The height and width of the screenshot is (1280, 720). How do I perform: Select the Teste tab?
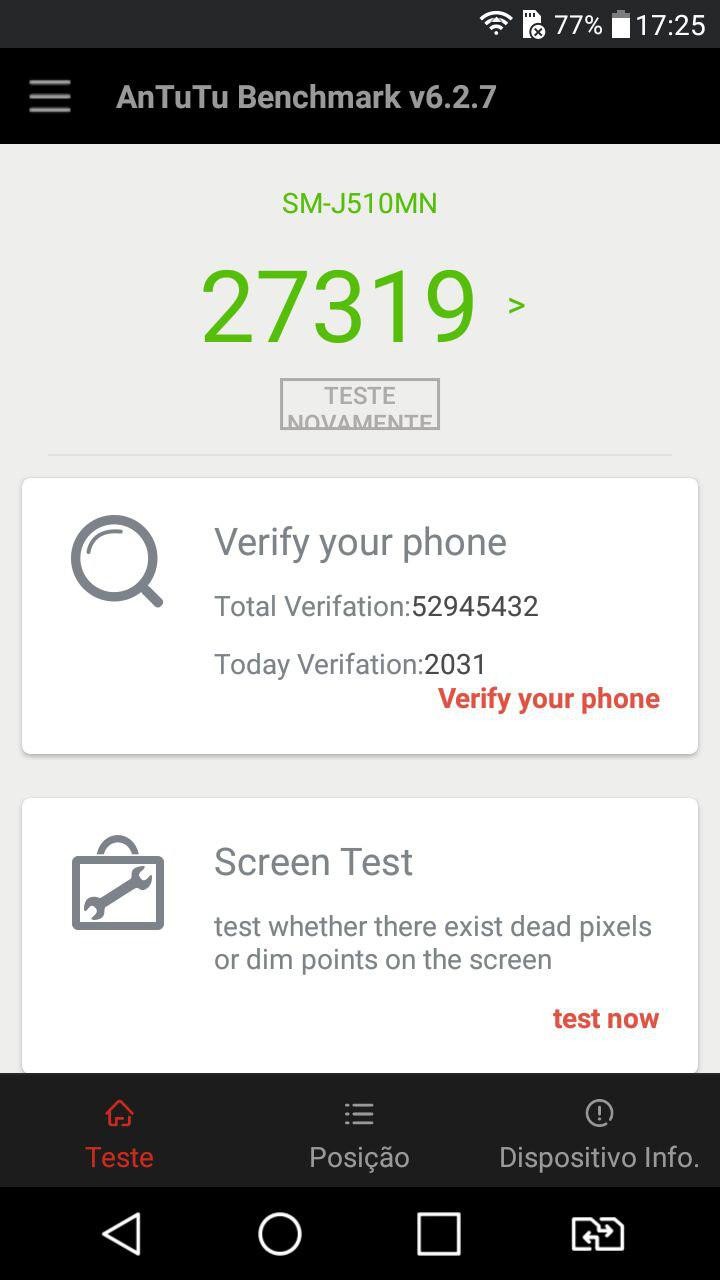click(119, 1134)
